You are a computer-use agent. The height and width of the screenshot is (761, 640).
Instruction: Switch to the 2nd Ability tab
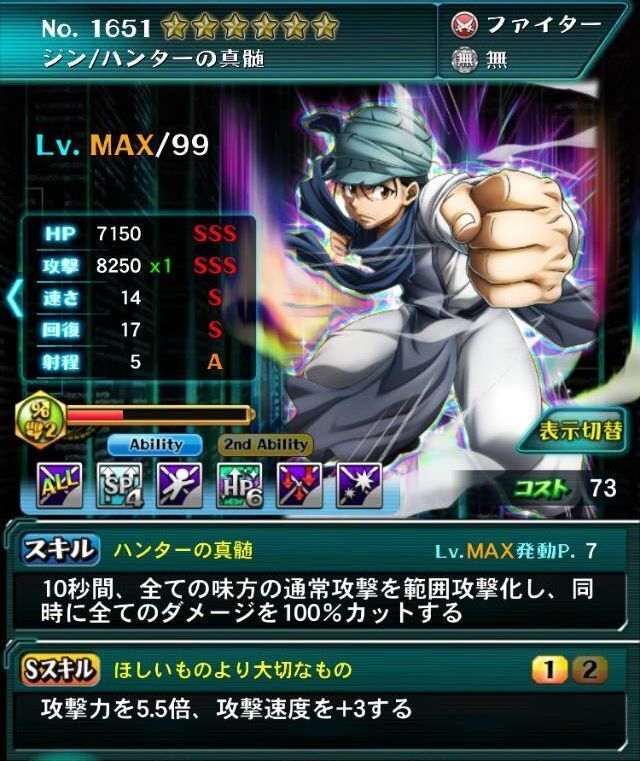[x=250, y=445]
